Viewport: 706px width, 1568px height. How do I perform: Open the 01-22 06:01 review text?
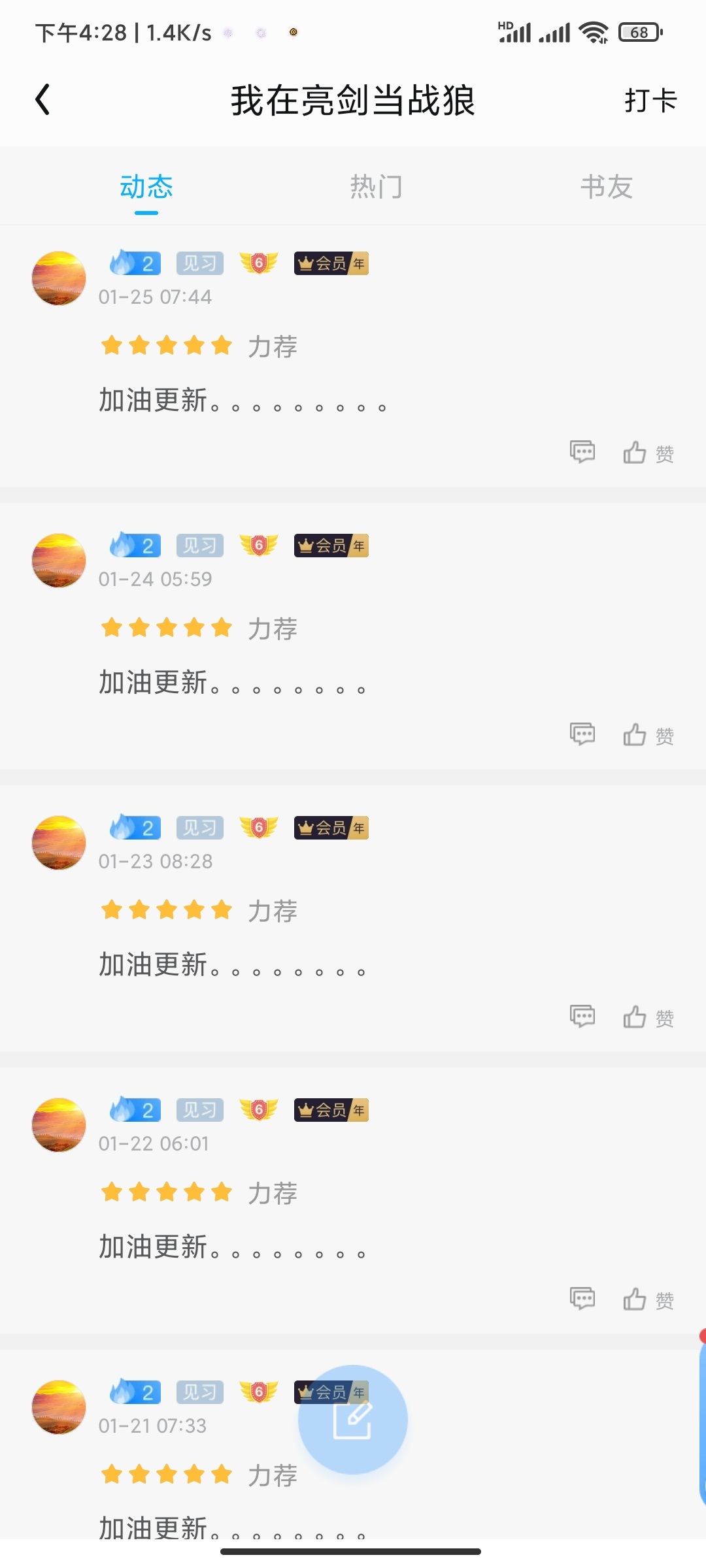coord(232,1247)
